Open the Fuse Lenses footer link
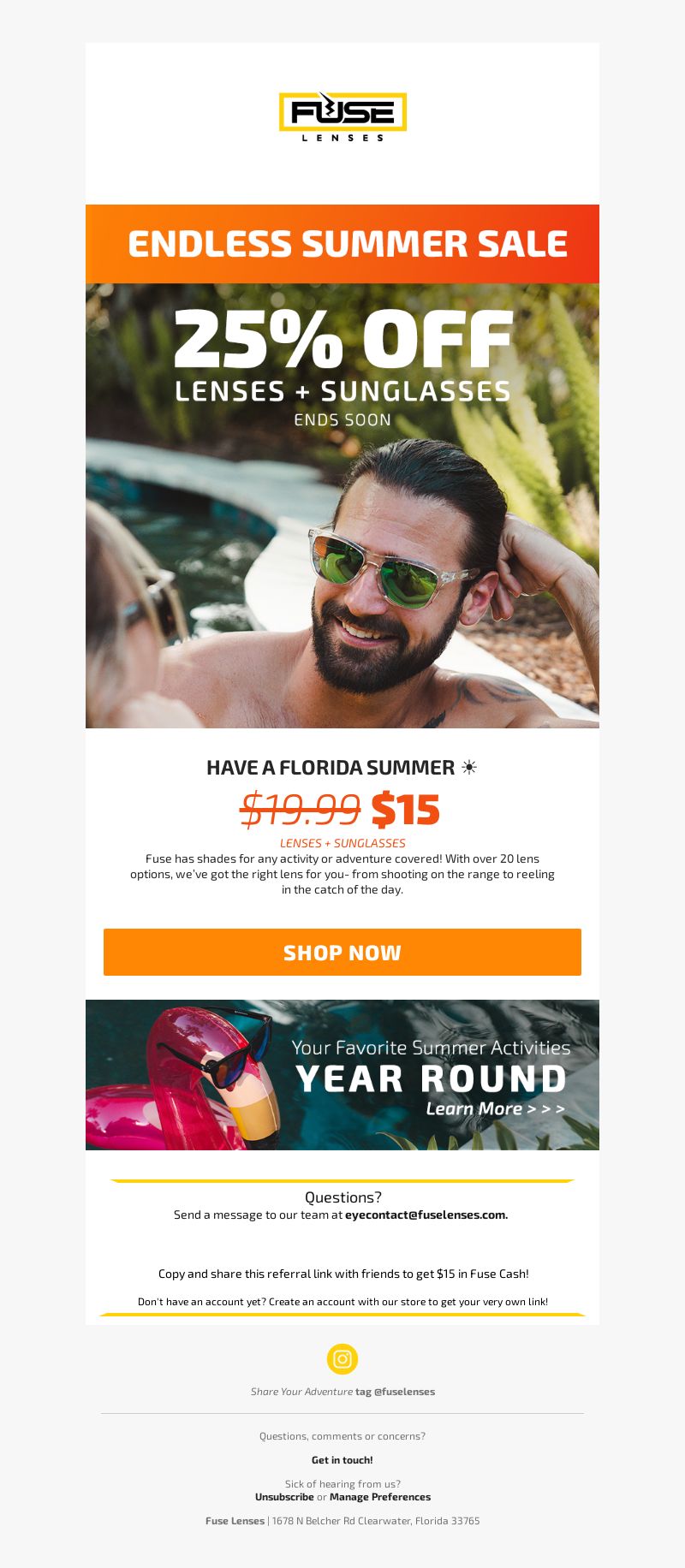The width and height of the screenshot is (685, 1568). click(x=235, y=1521)
